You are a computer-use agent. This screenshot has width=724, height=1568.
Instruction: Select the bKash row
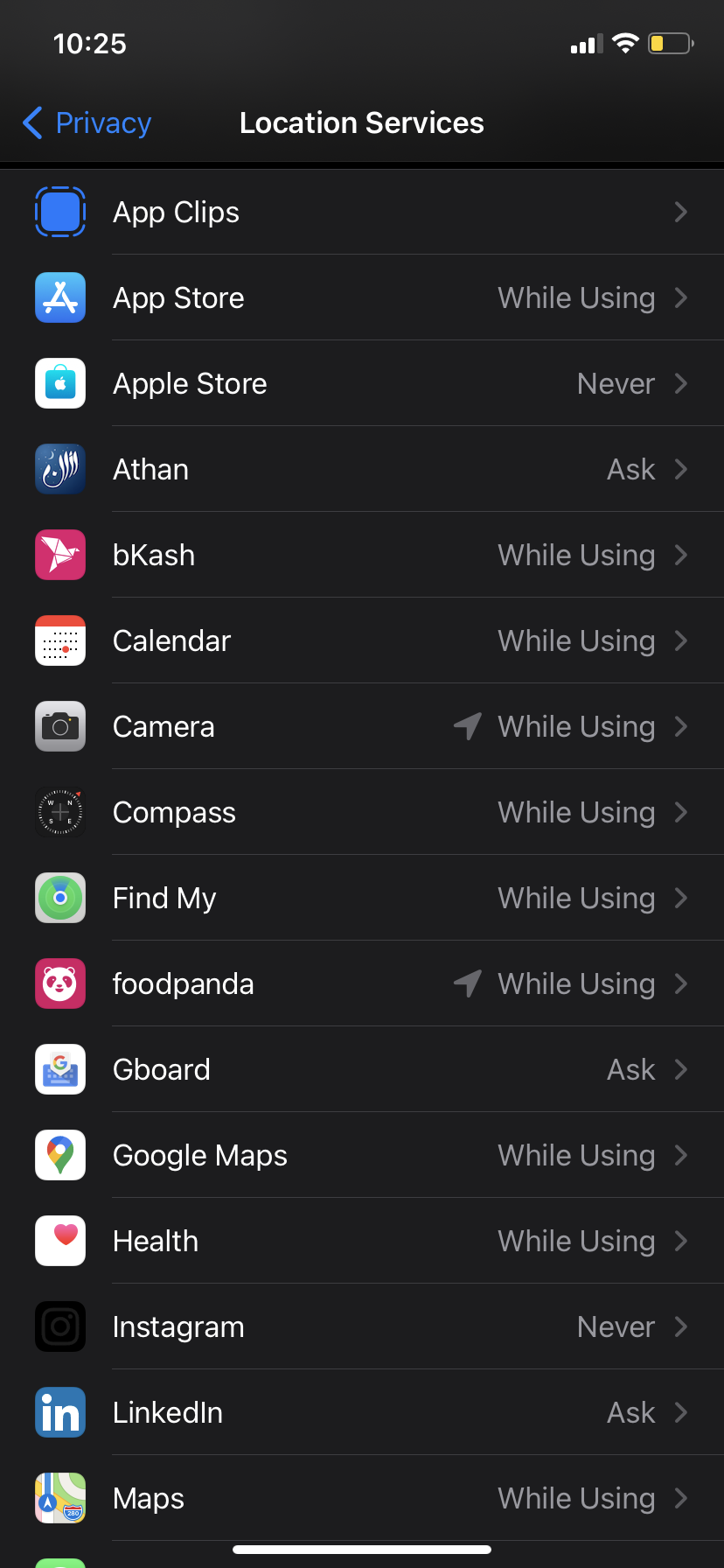[362, 556]
